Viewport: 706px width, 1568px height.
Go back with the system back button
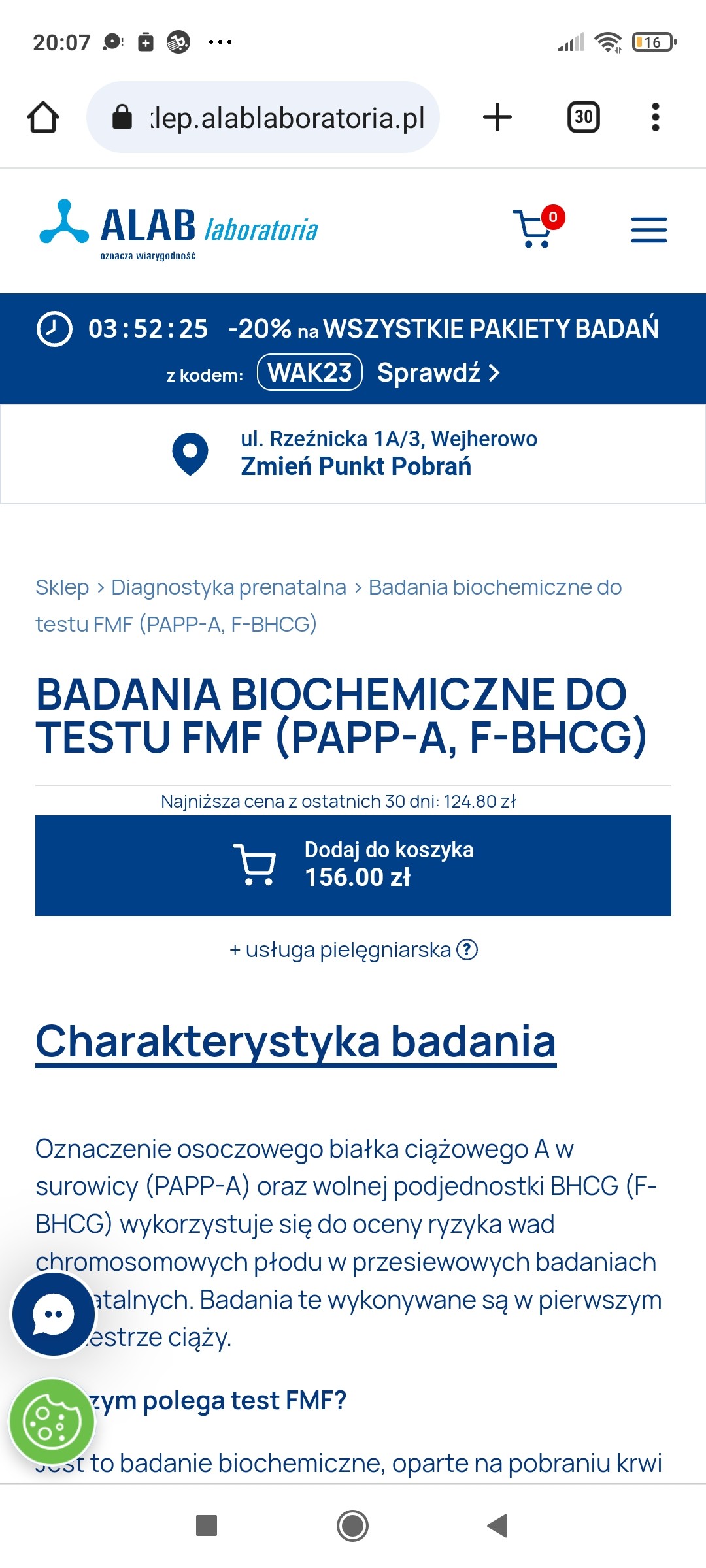click(498, 1526)
